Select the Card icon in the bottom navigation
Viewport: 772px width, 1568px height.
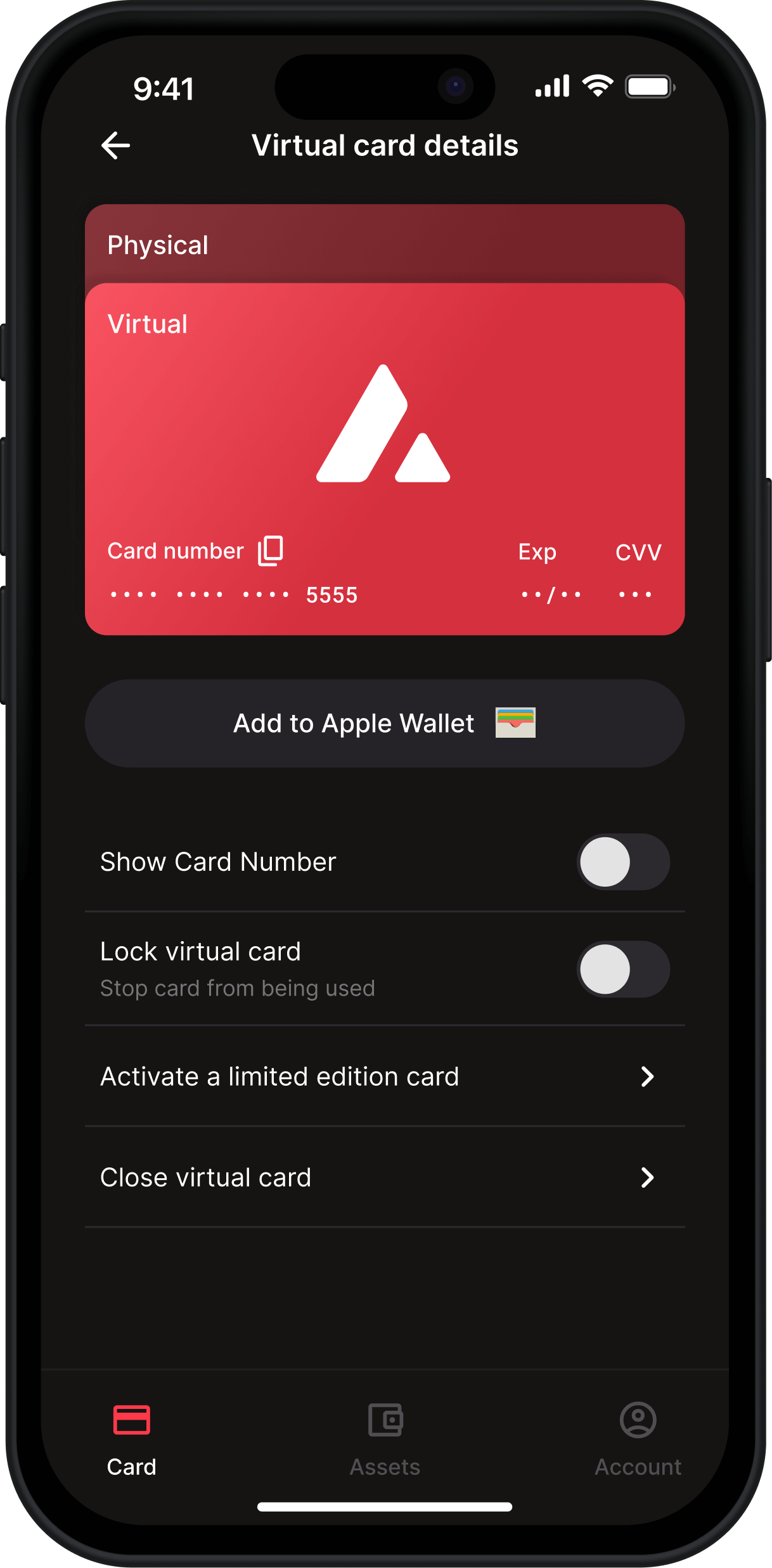131,1420
